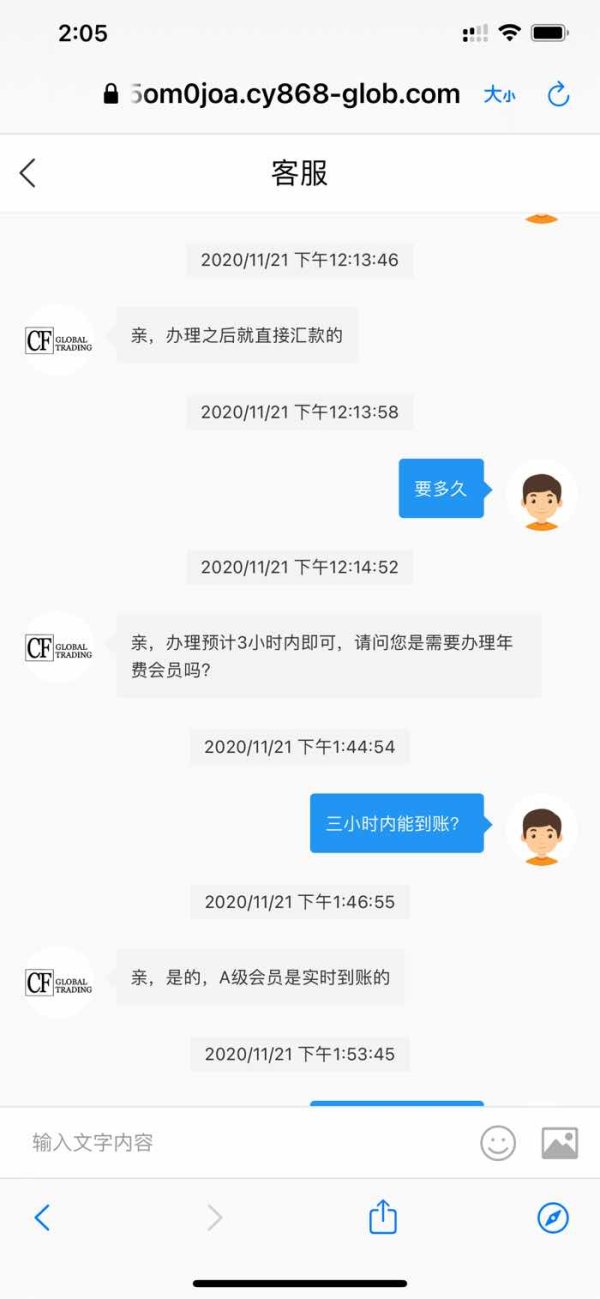Tap the cy868-glob.com address bar
The width and height of the screenshot is (600, 1299).
tap(282, 94)
